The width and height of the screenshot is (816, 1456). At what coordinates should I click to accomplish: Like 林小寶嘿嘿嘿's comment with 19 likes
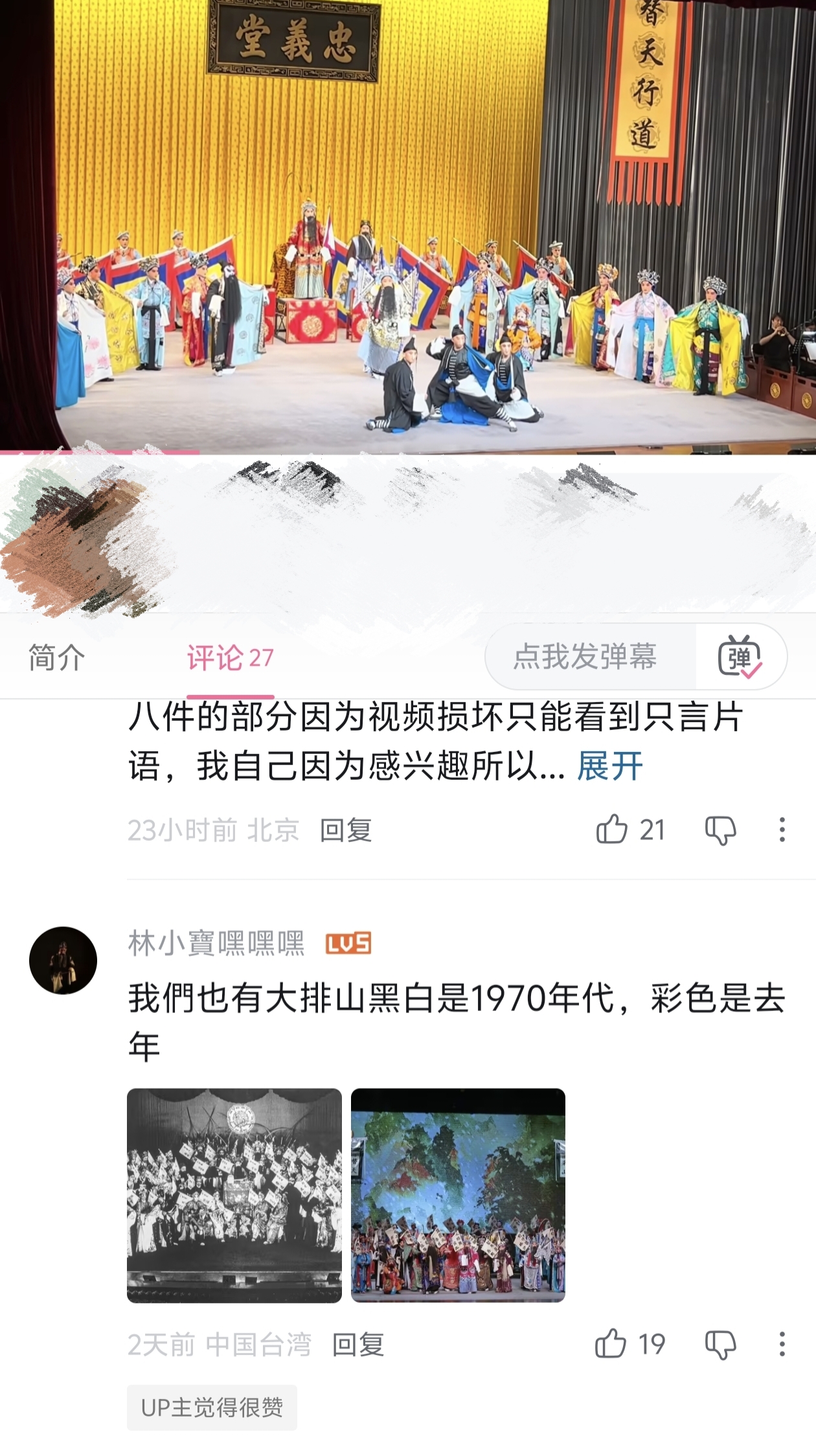pyautogui.click(x=629, y=1344)
